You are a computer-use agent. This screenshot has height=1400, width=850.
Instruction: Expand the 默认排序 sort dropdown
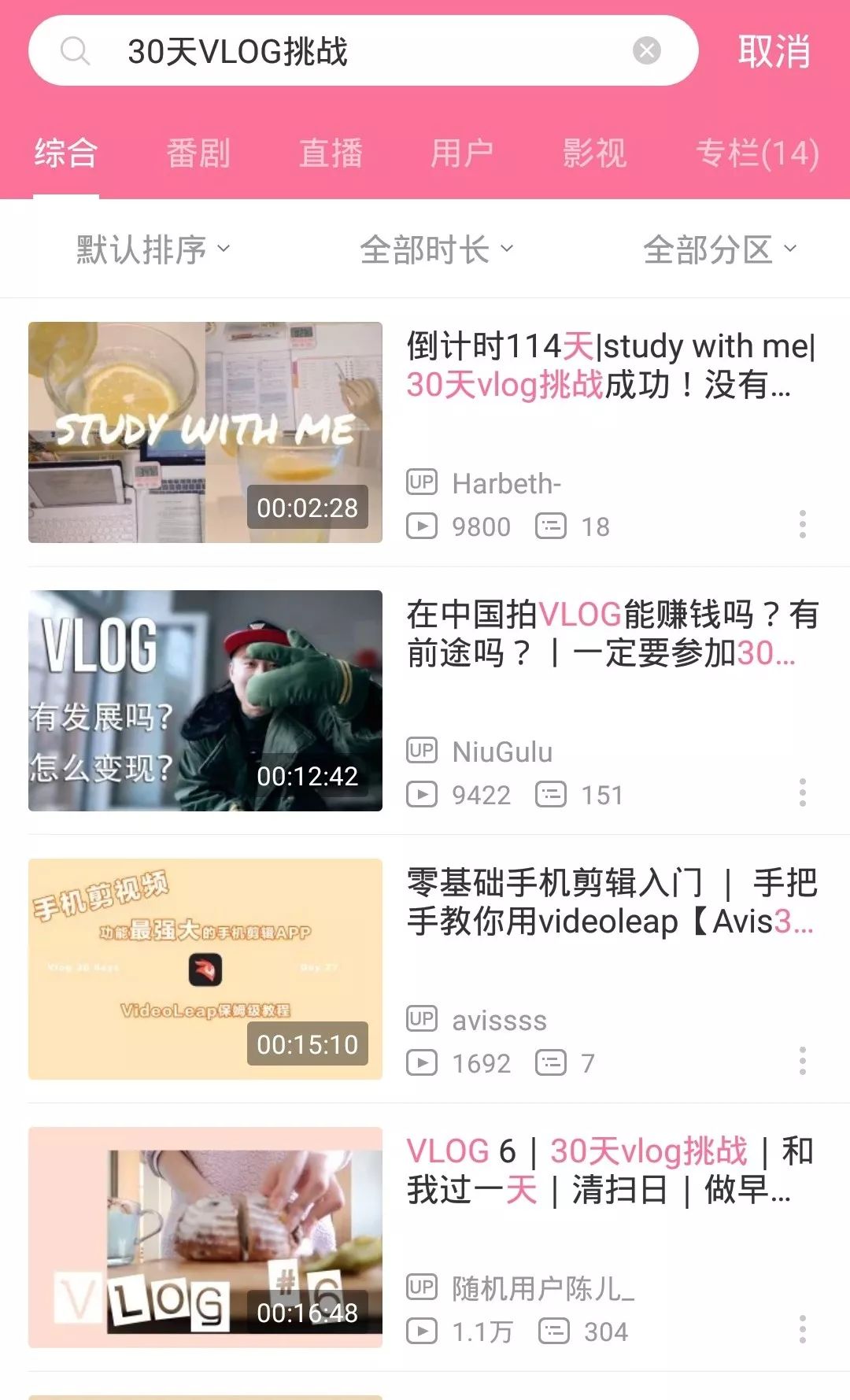(153, 249)
